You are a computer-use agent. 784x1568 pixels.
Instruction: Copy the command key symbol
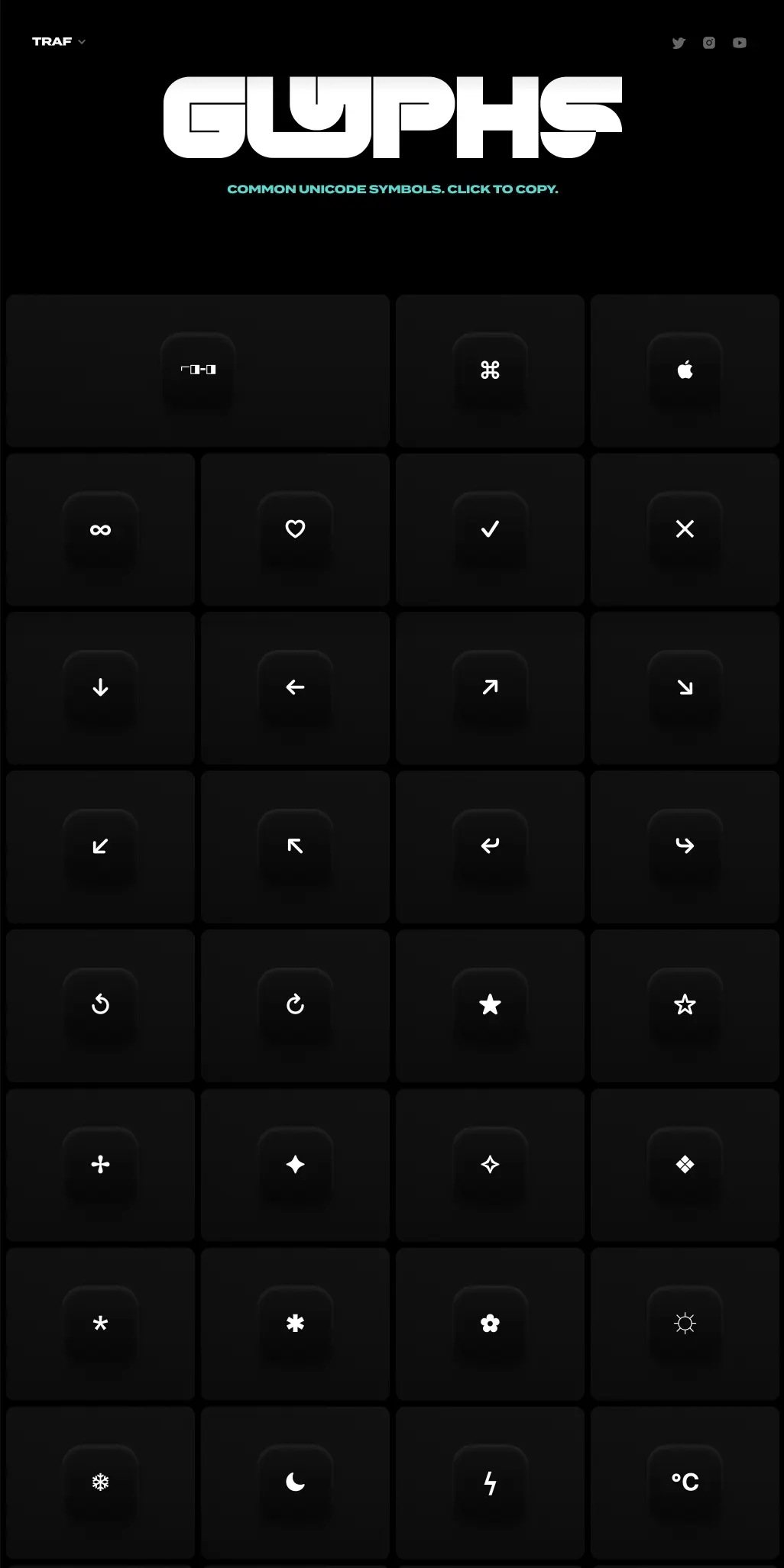coord(490,370)
